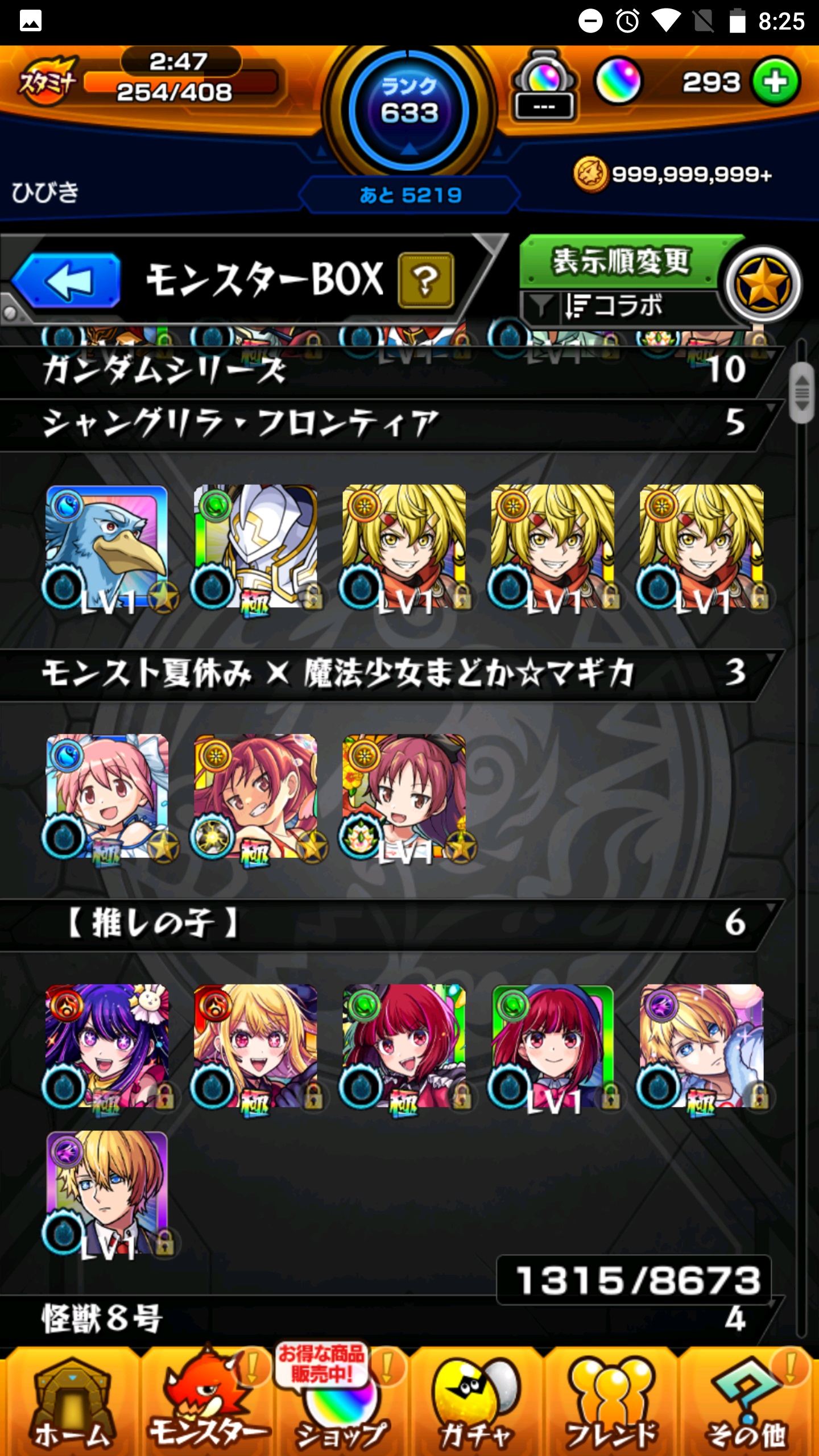Collapse the シャングリラ・フロンティア section
The image size is (819, 1456).
coord(387,424)
